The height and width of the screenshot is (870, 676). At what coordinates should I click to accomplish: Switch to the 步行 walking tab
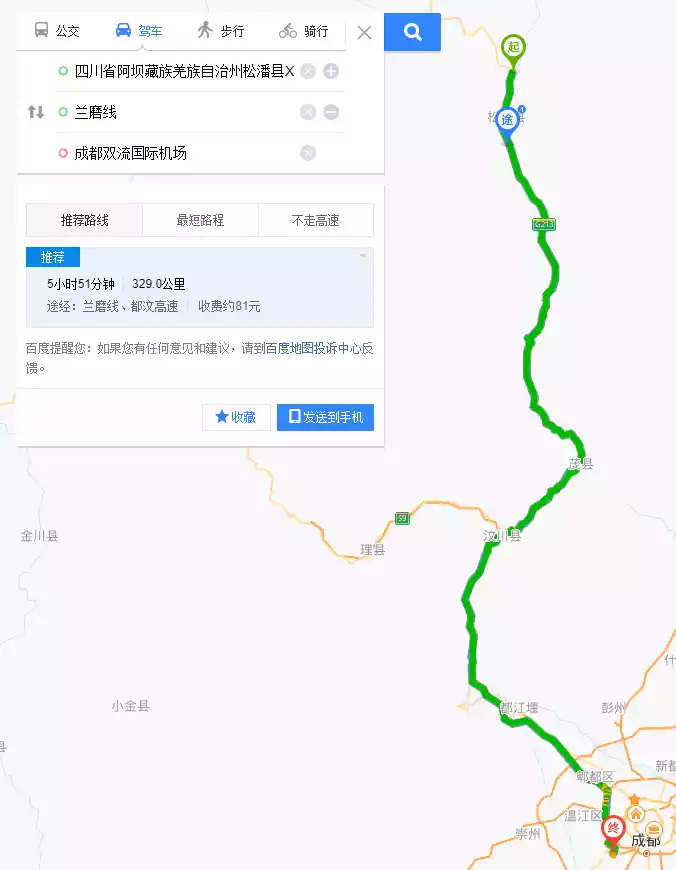(220, 31)
